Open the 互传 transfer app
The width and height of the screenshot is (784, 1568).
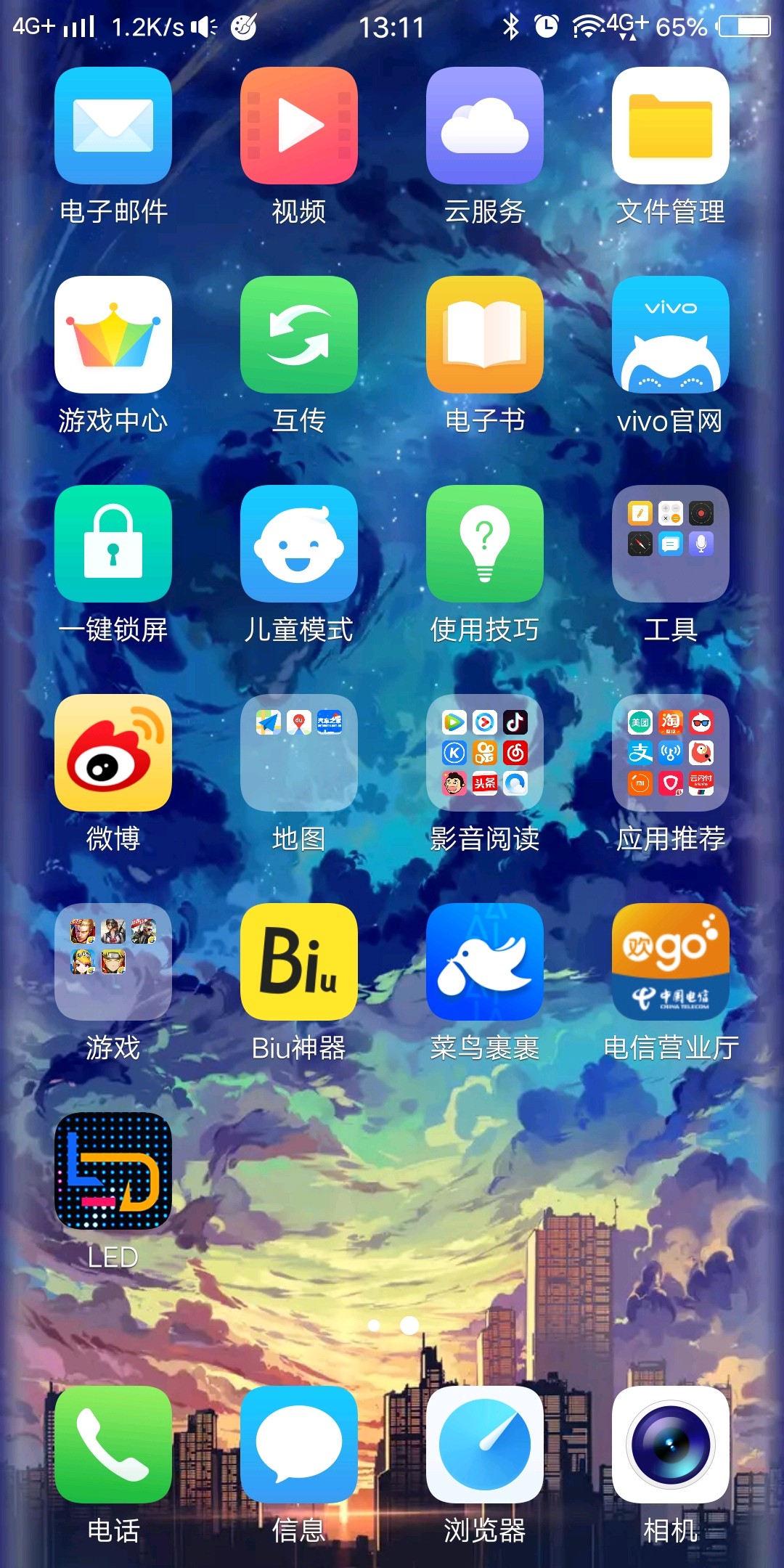tap(299, 335)
